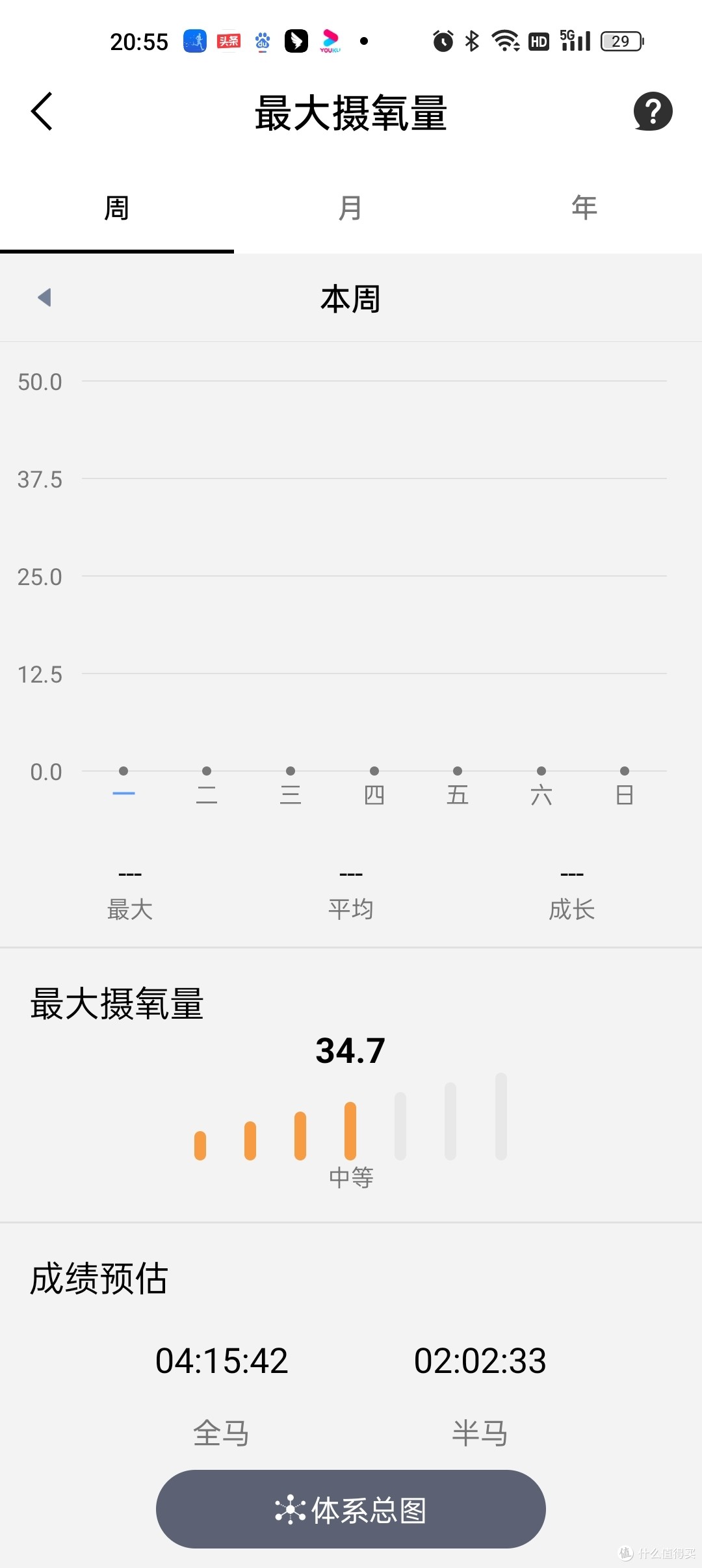Switch to the 年 tab

[x=584, y=208]
